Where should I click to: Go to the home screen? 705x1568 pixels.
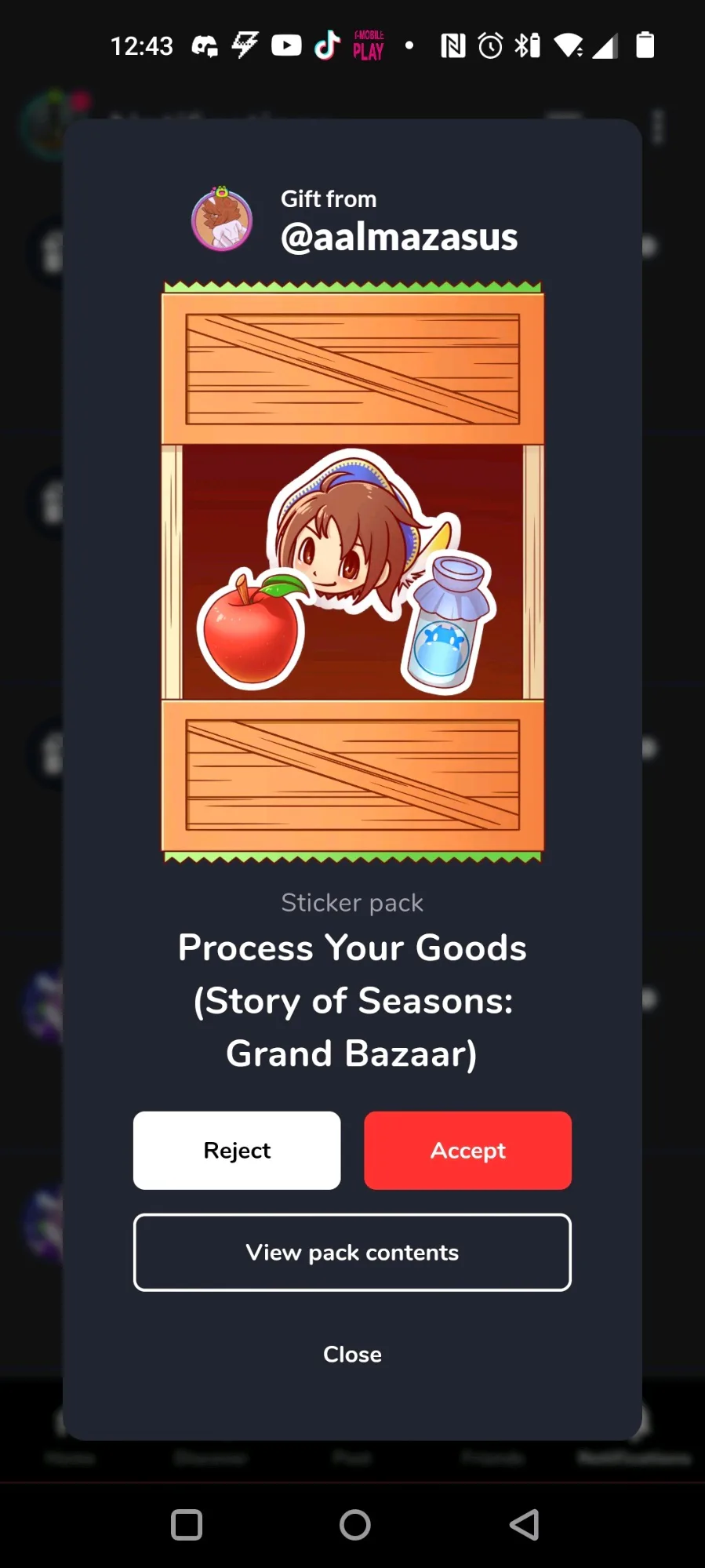click(x=354, y=1525)
